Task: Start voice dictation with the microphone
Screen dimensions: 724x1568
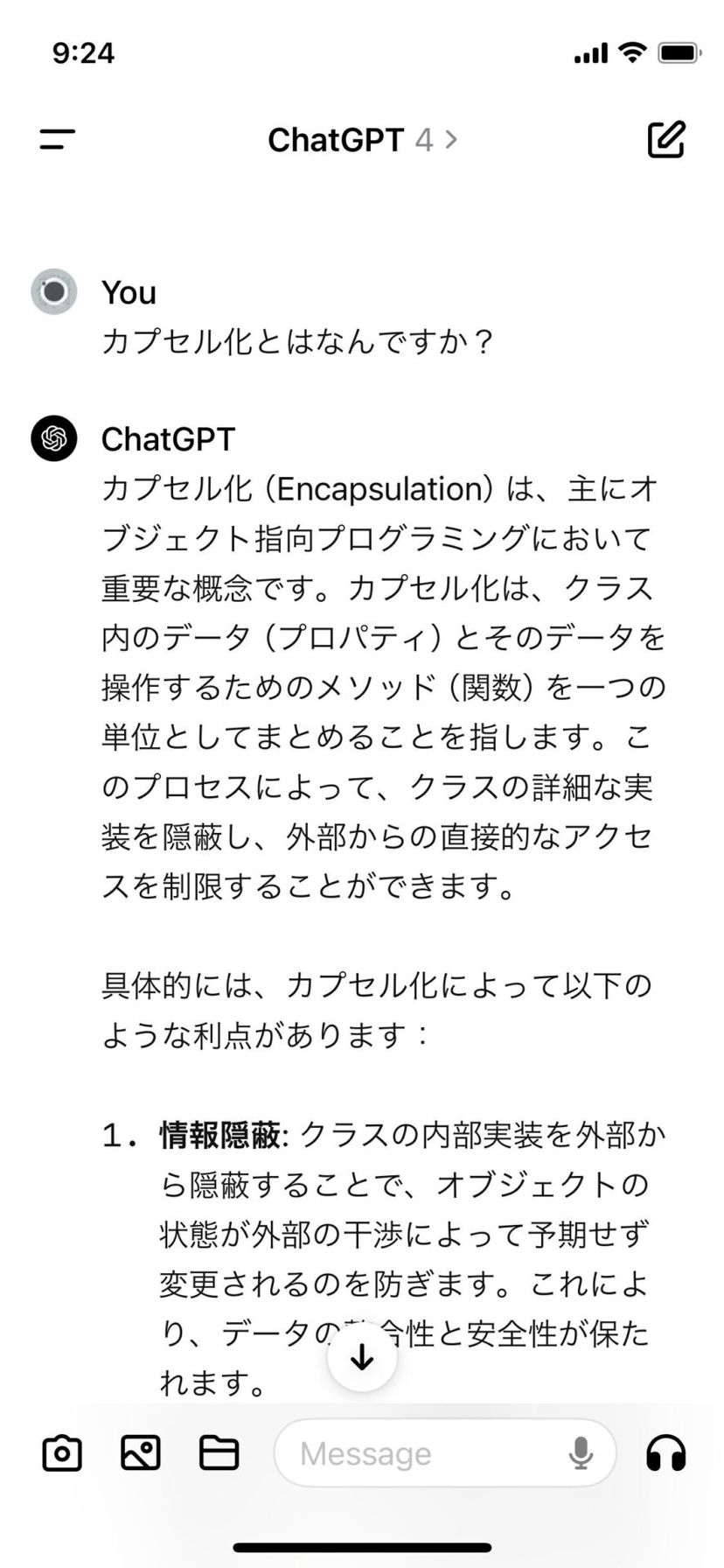Action: [581, 1454]
